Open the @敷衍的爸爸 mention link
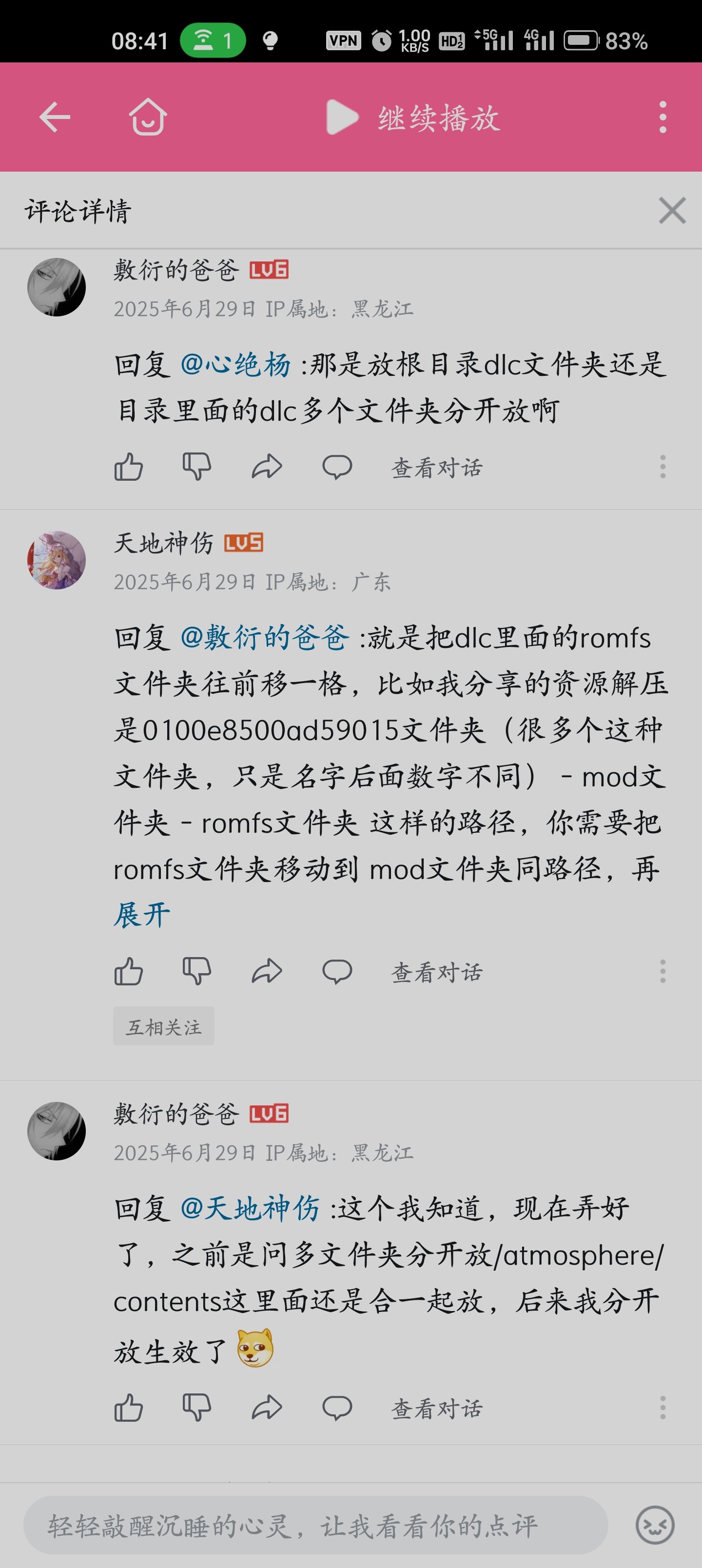 pyautogui.click(x=265, y=638)
